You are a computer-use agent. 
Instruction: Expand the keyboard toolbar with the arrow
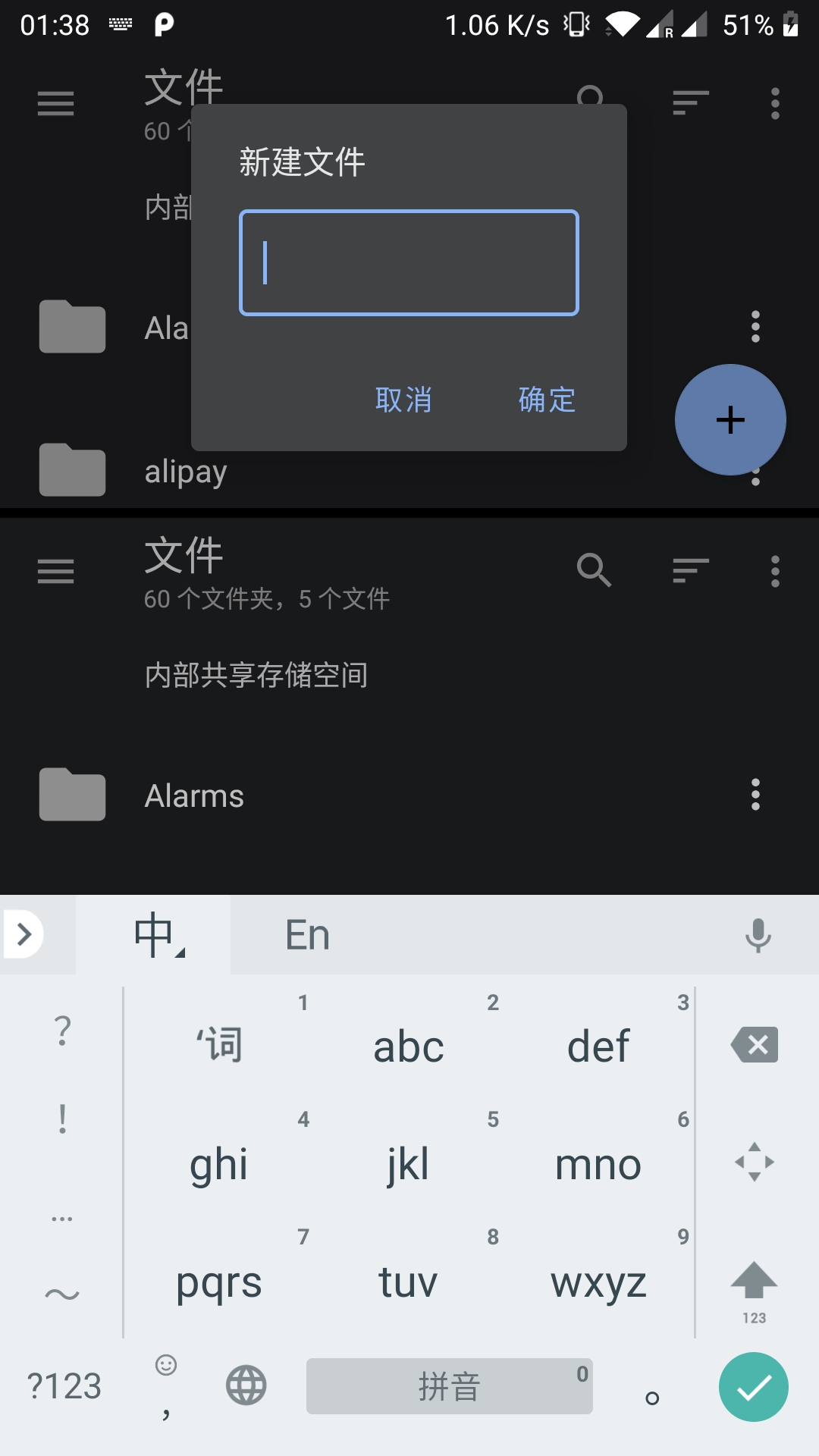click(27, 934)
